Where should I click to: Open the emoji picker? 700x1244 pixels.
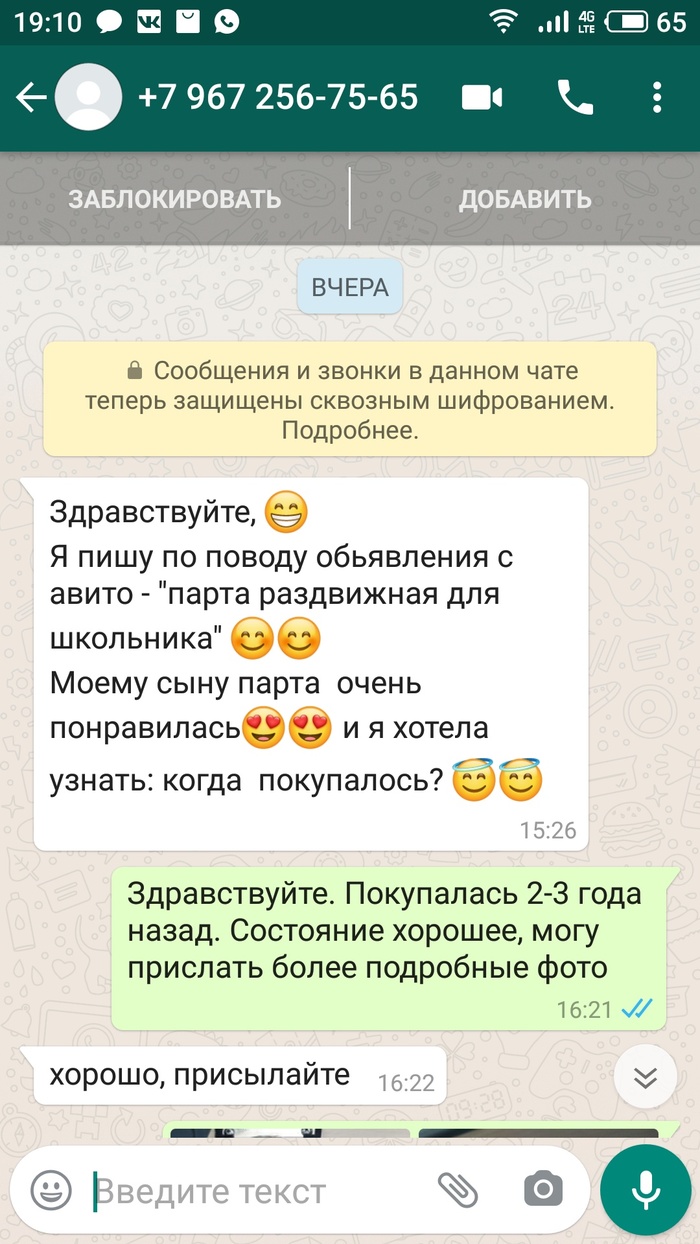[51, 1190]
